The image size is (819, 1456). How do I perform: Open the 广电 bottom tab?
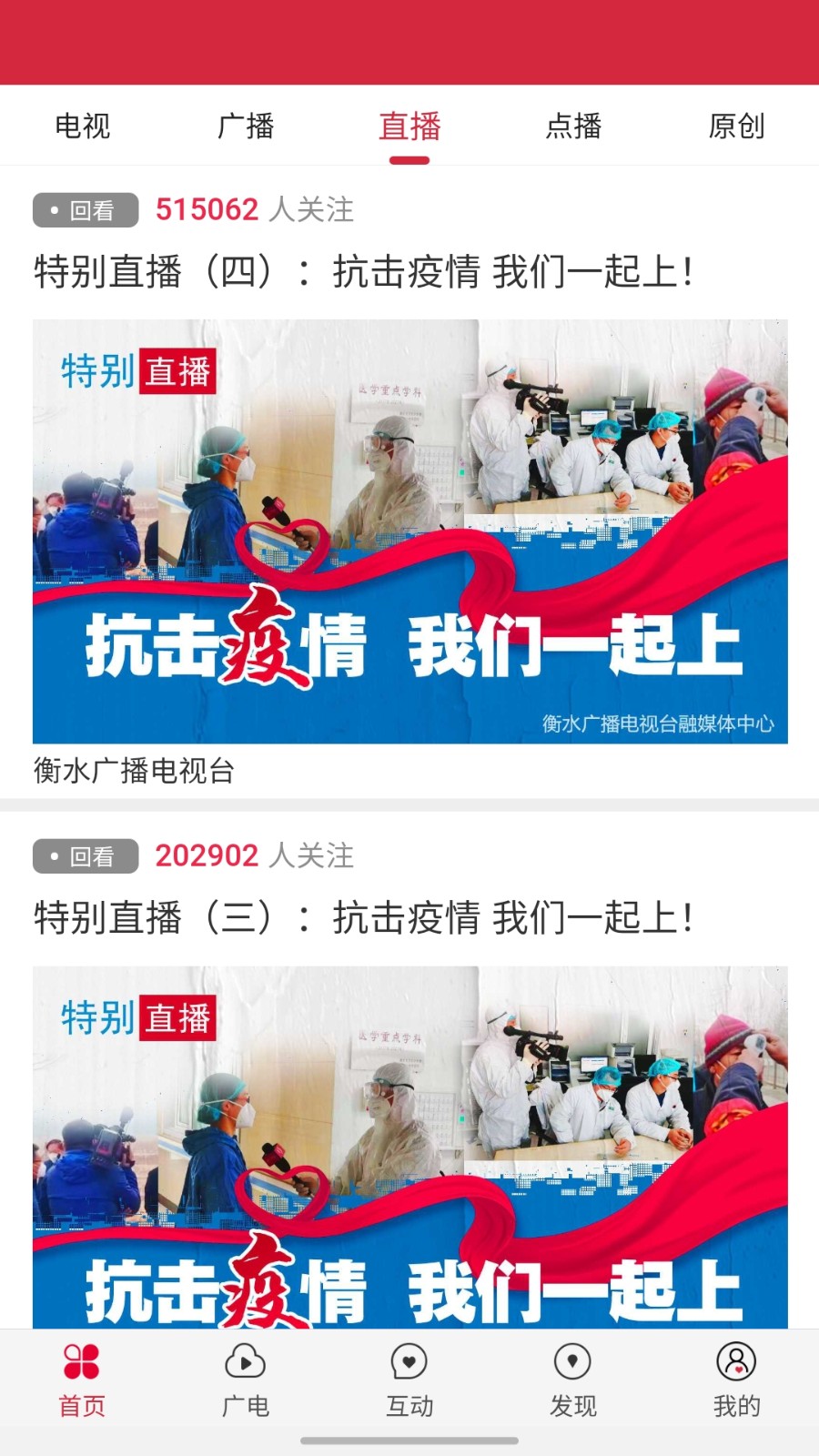246,1380
